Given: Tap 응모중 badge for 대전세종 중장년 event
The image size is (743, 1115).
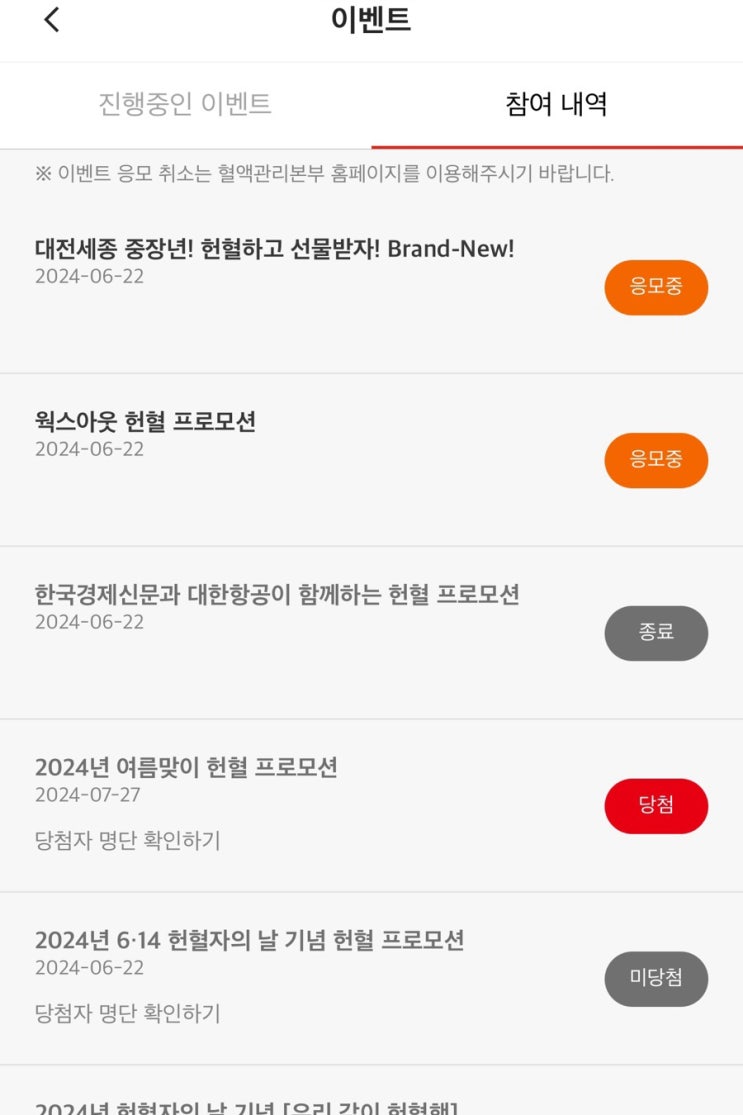Looking at the screenshot, I should [x=656, y=287].
